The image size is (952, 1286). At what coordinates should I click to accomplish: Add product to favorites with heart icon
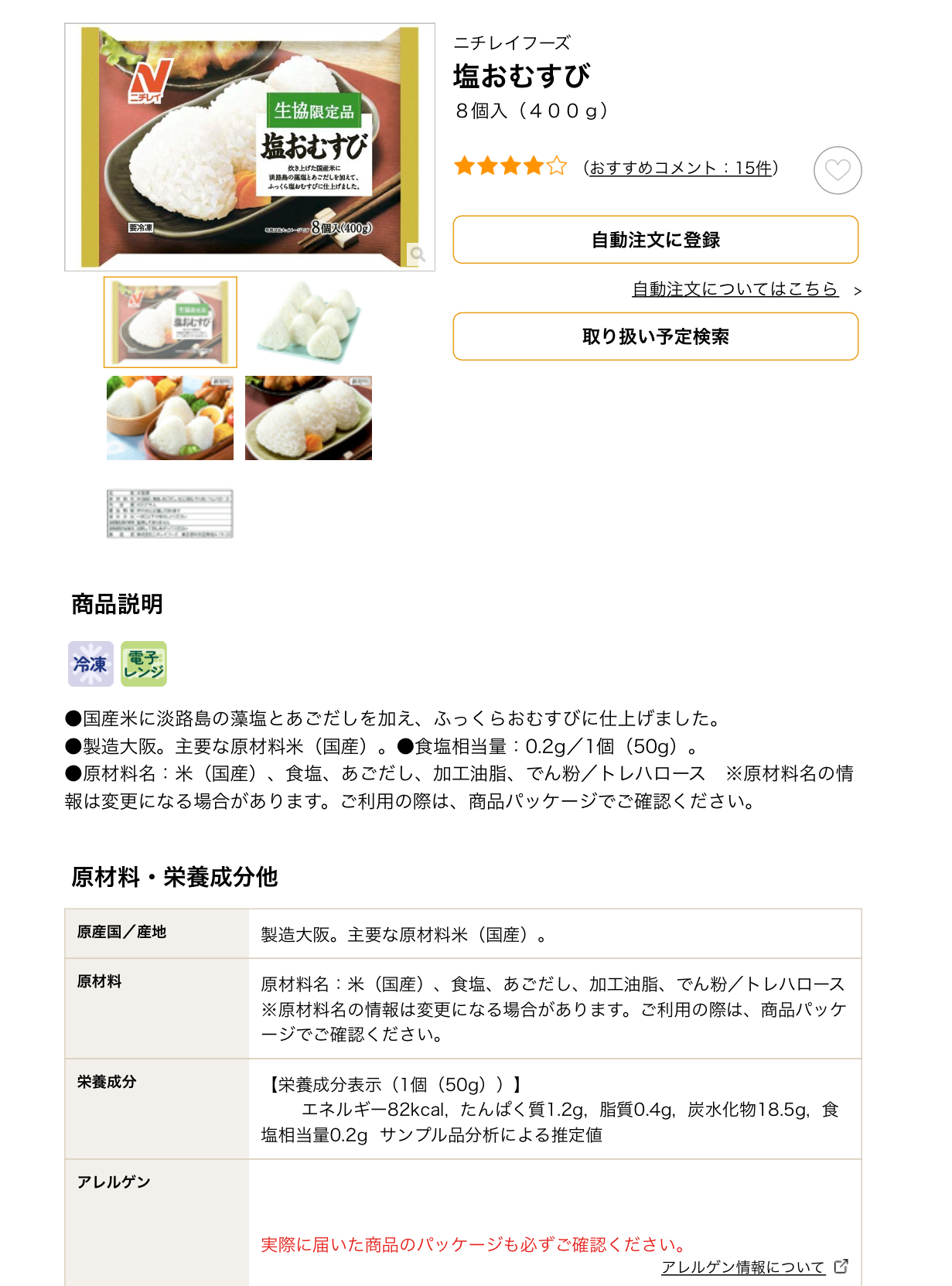(838, 170)
